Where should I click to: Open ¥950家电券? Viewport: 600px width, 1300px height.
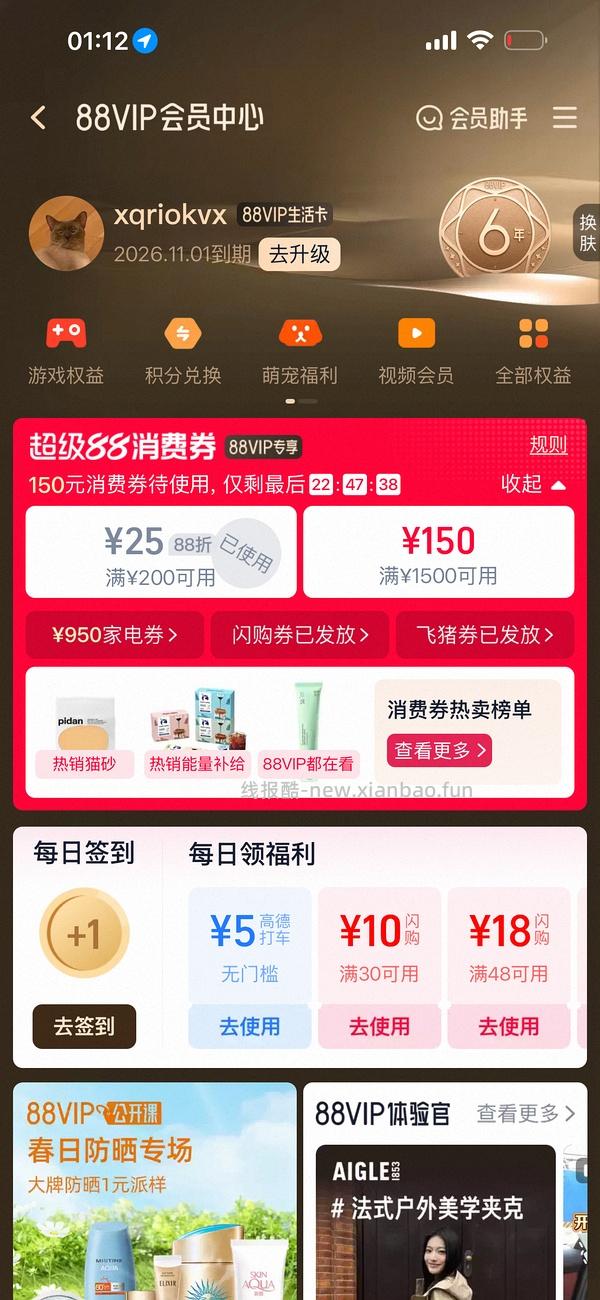tap(114, 635)
